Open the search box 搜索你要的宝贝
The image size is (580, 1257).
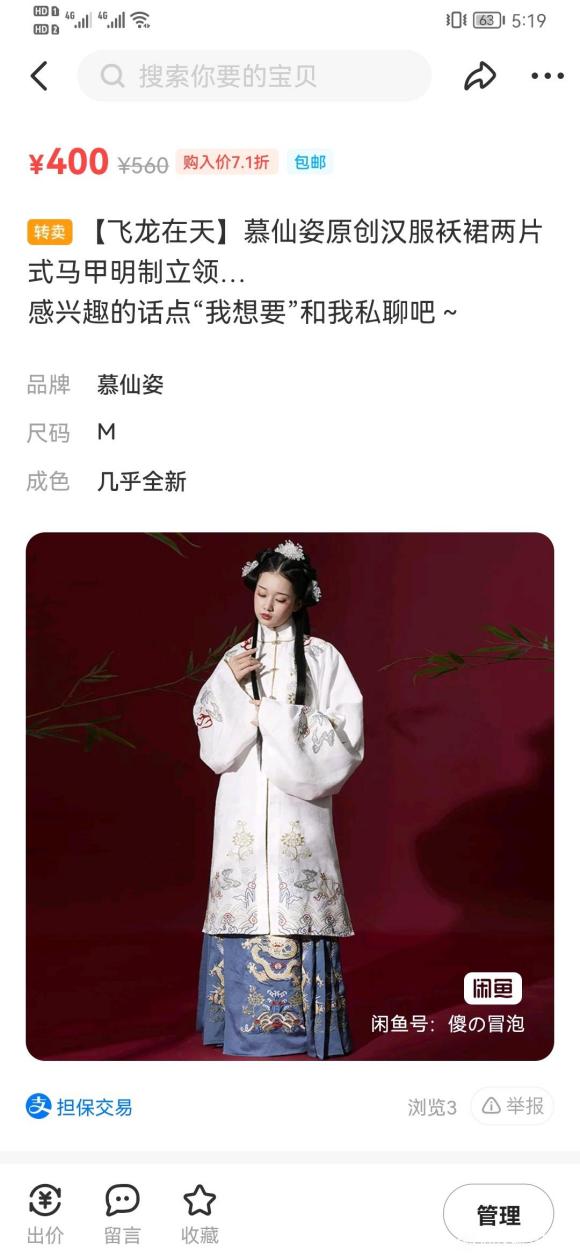[254, 76]
